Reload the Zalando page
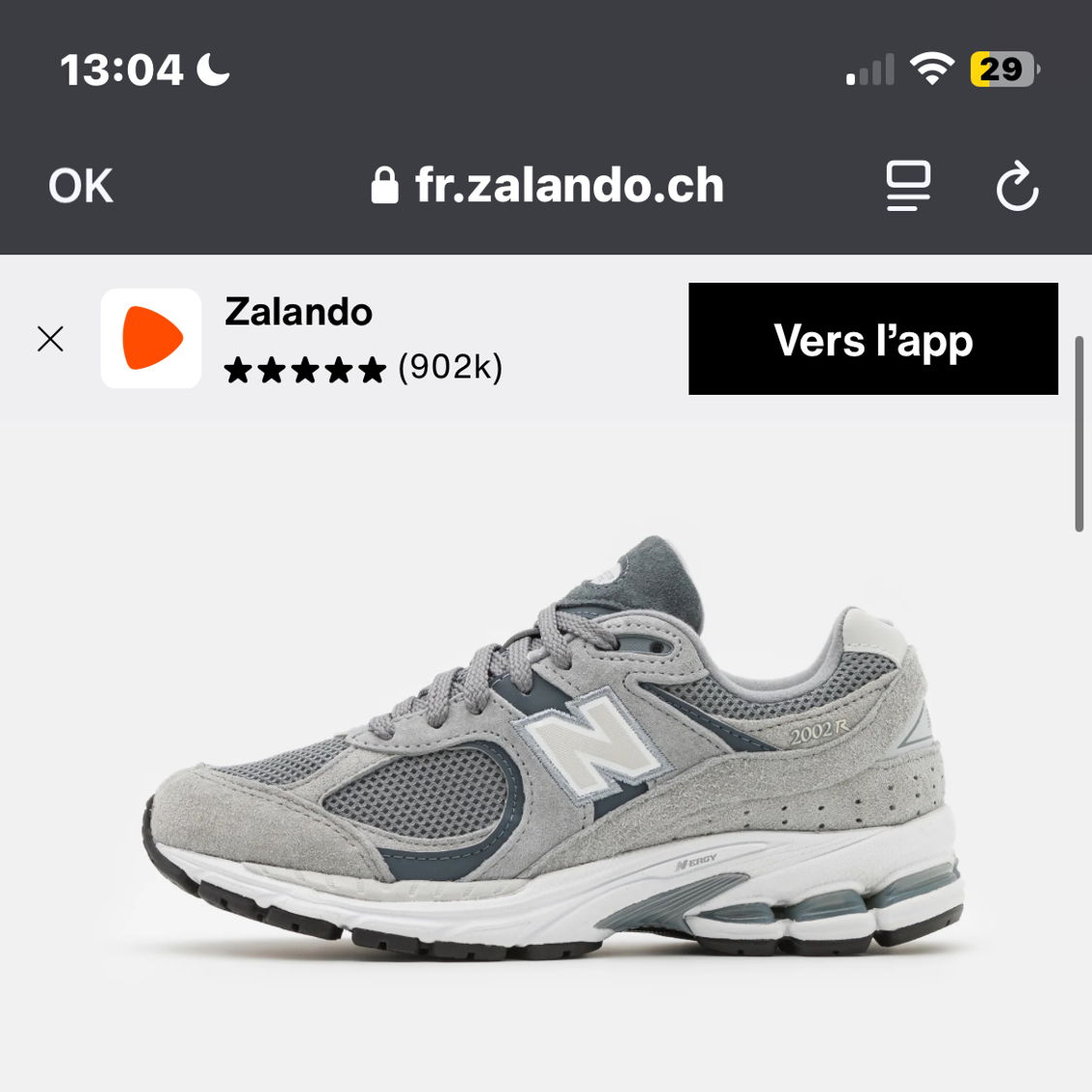Image resolution: width=1092 pixels, height=1092 pixels. pyautogui.click(x=1017, y=187)
